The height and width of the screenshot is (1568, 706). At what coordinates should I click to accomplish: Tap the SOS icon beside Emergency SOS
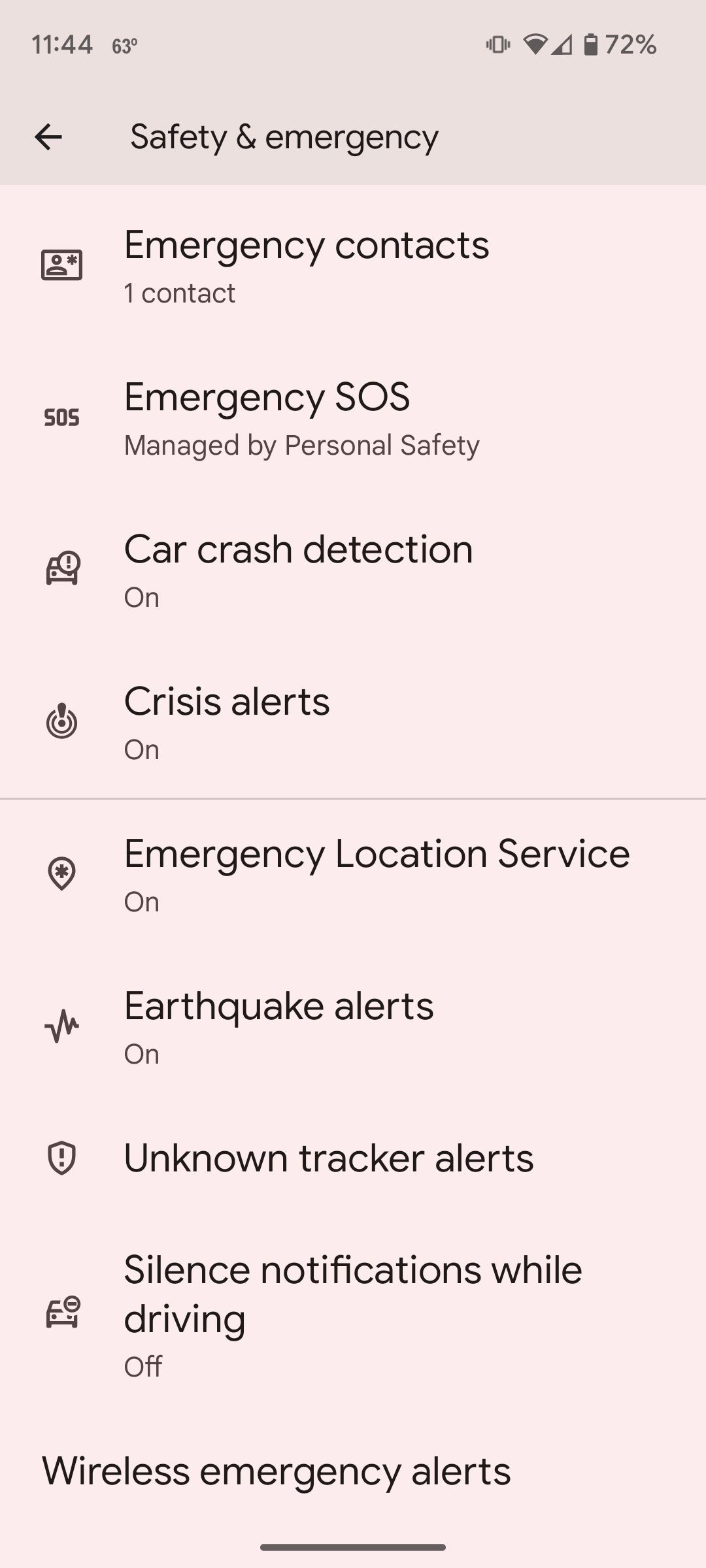61,417
